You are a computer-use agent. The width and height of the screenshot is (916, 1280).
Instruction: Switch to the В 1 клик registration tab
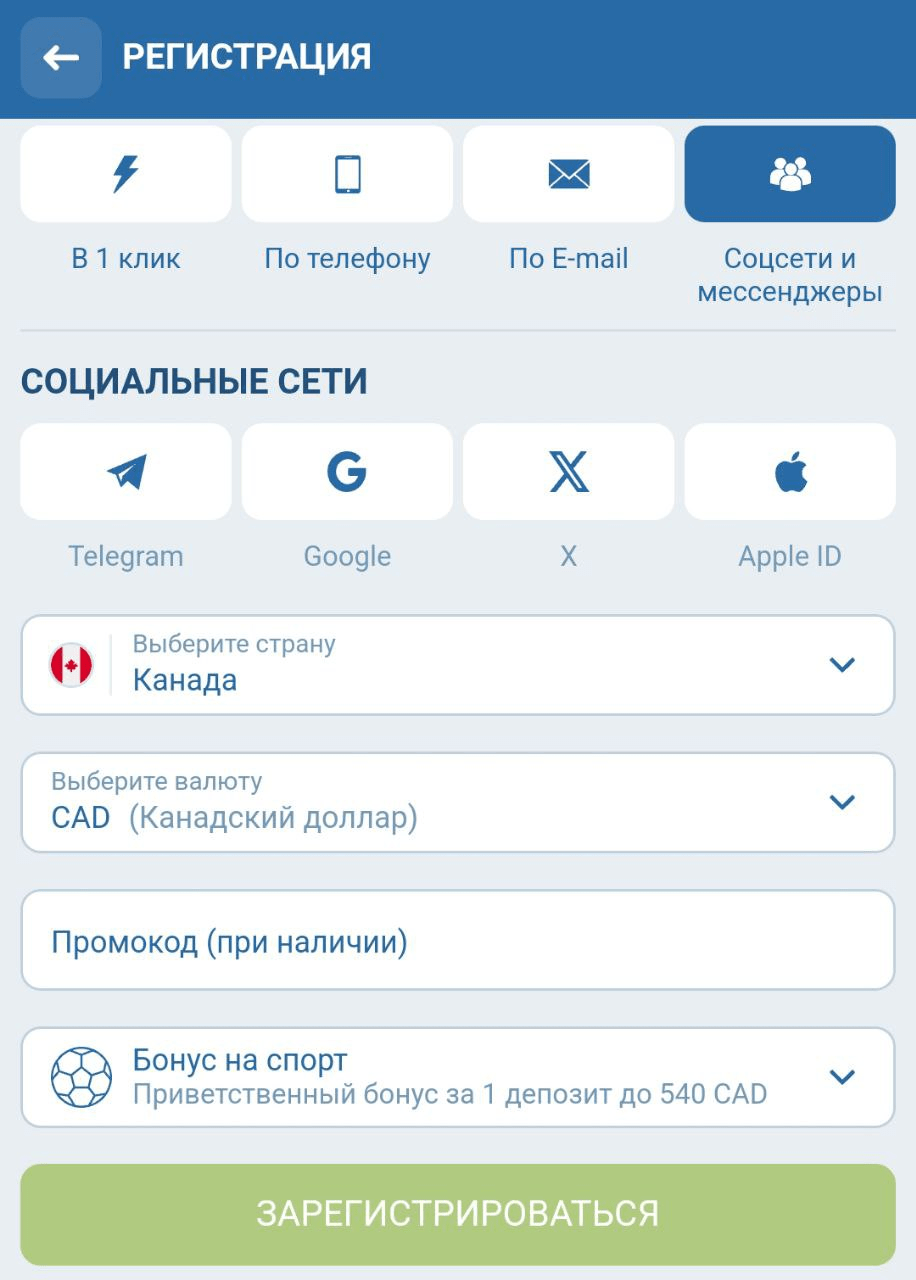pos(126,174)
